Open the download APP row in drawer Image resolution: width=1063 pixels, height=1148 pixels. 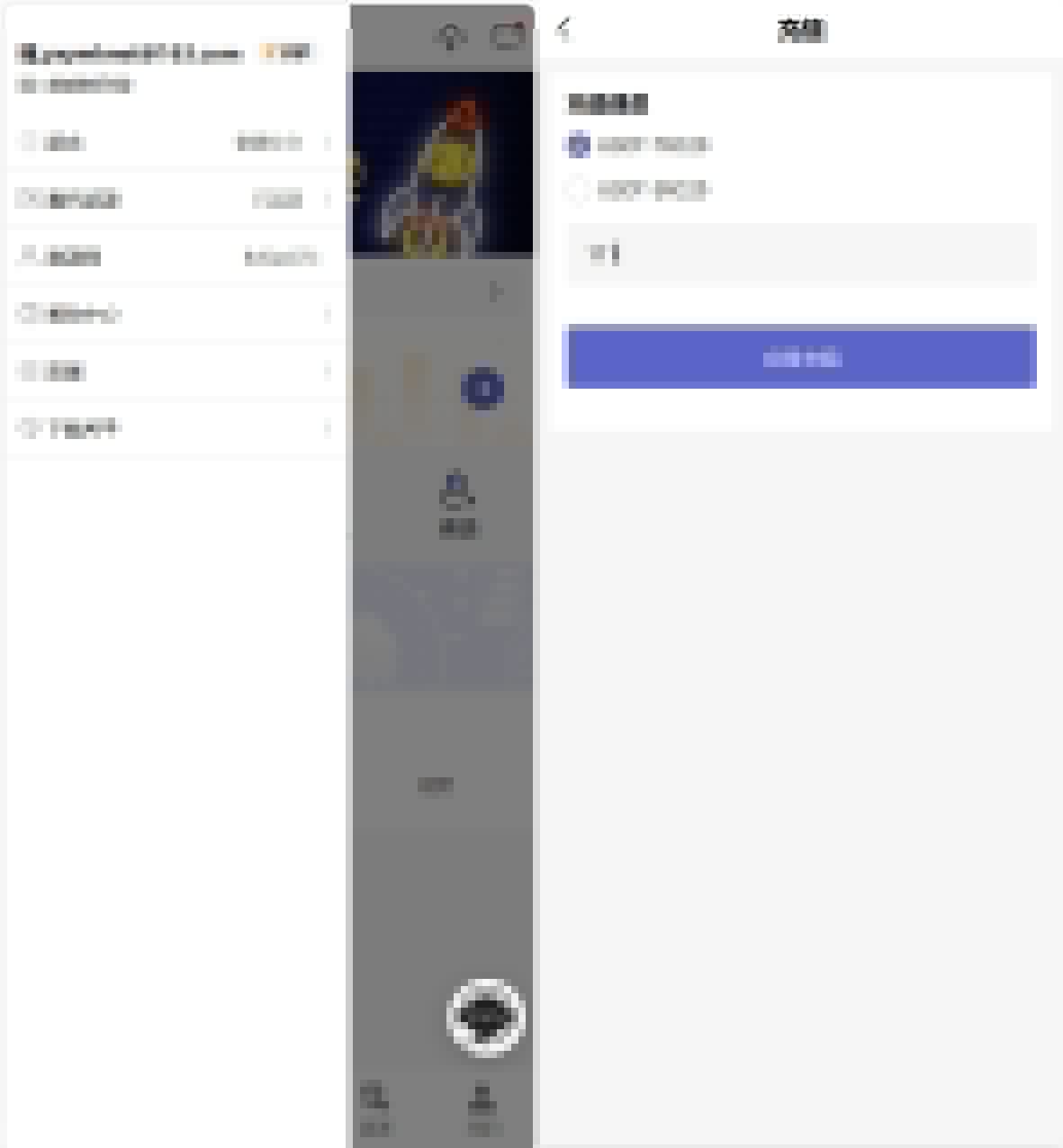tap(176, 428)
